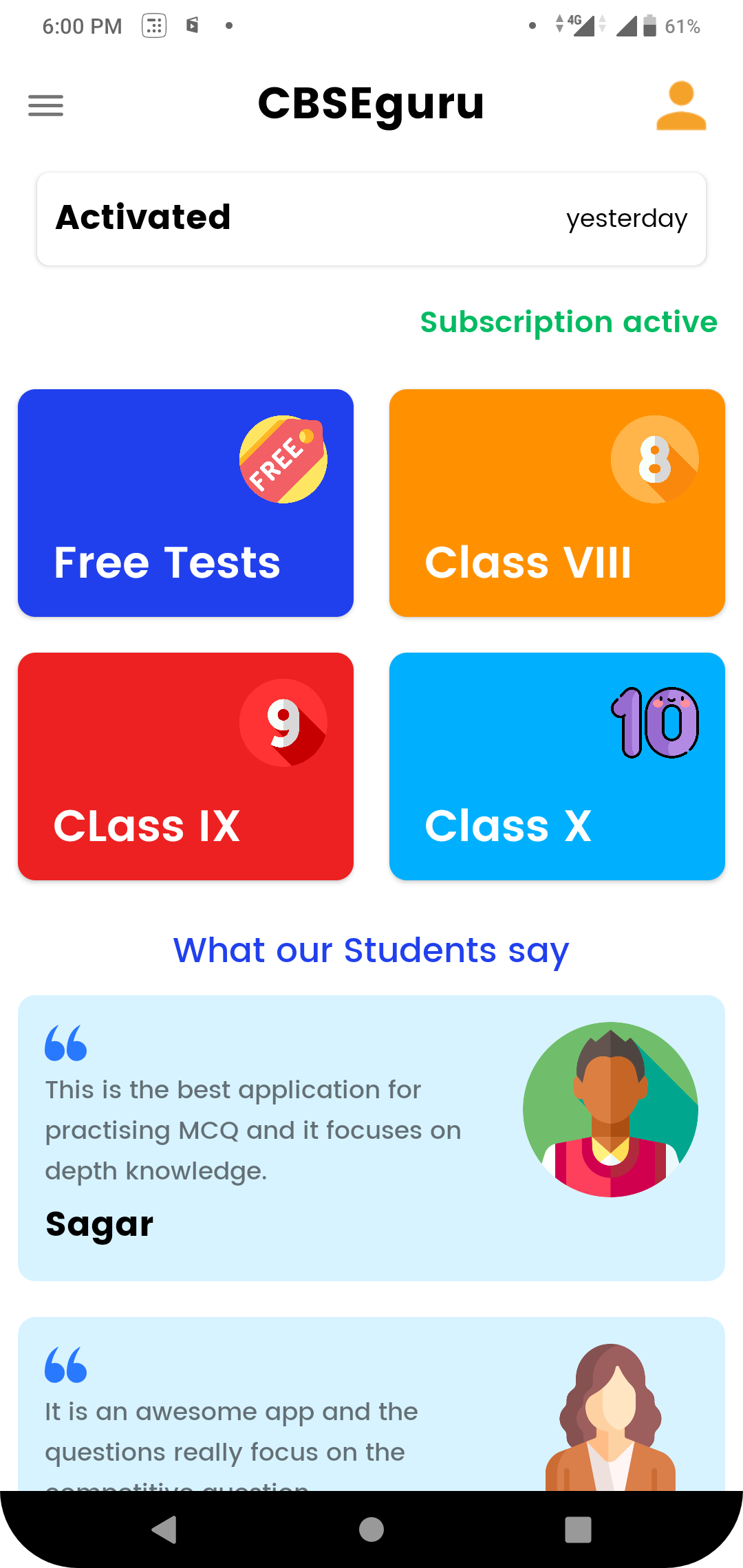Select the Class VIII card
The width and height of the screenshot is (743, 1568).
(x=557, y=503)
